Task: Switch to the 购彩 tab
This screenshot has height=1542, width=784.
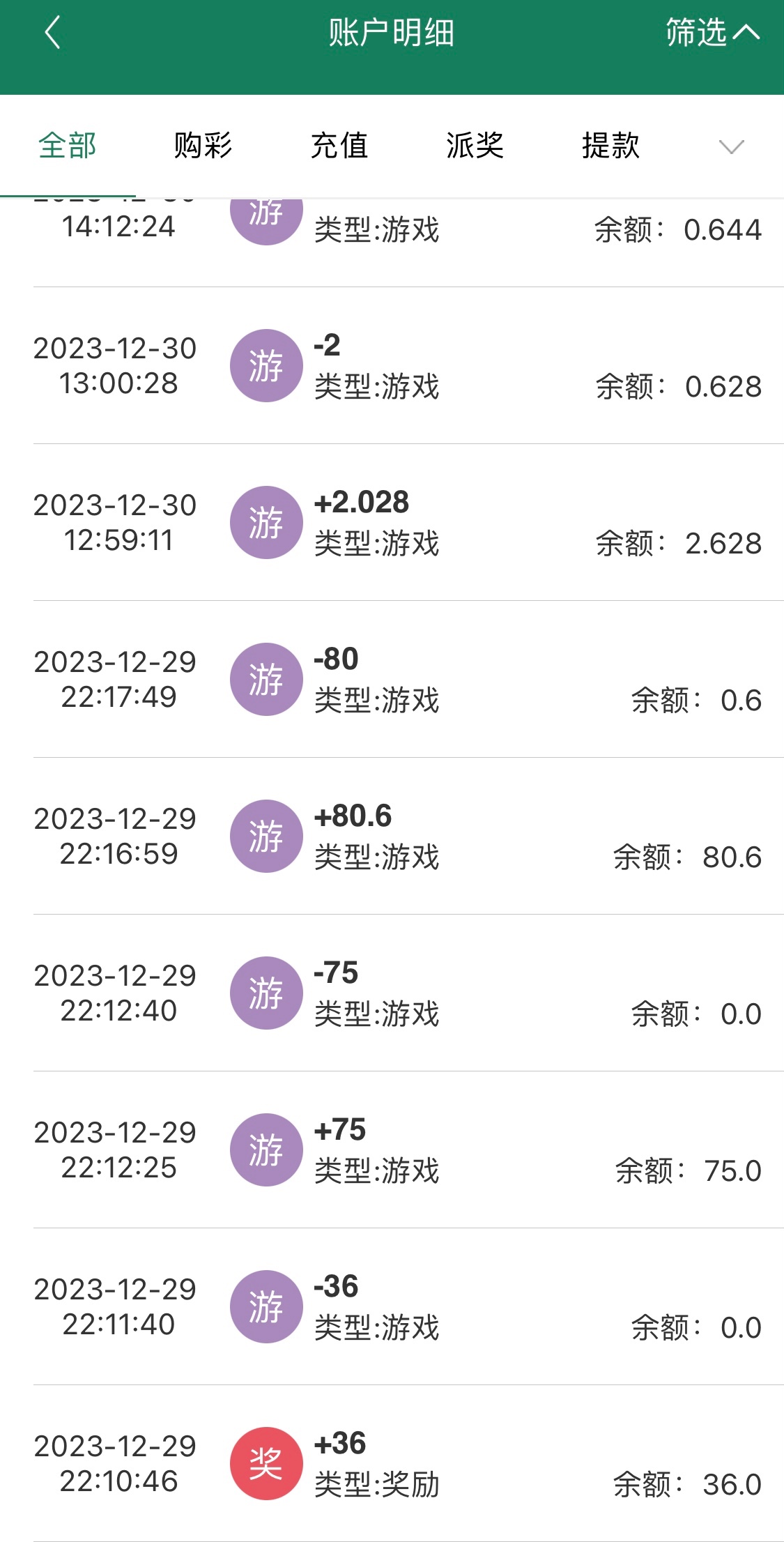Action: tap(203, 146)
